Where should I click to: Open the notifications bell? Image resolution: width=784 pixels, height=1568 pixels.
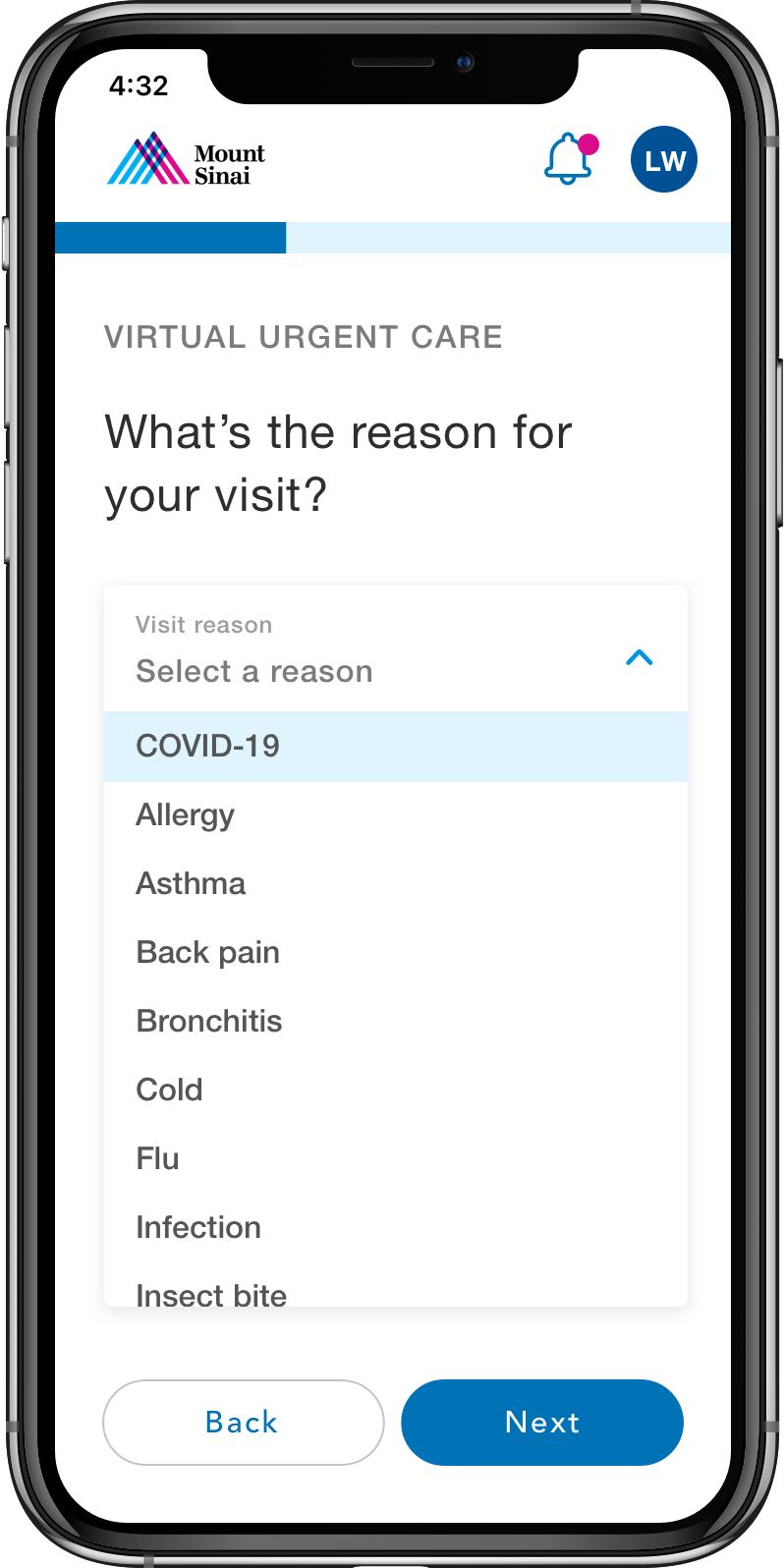(569, 159)
